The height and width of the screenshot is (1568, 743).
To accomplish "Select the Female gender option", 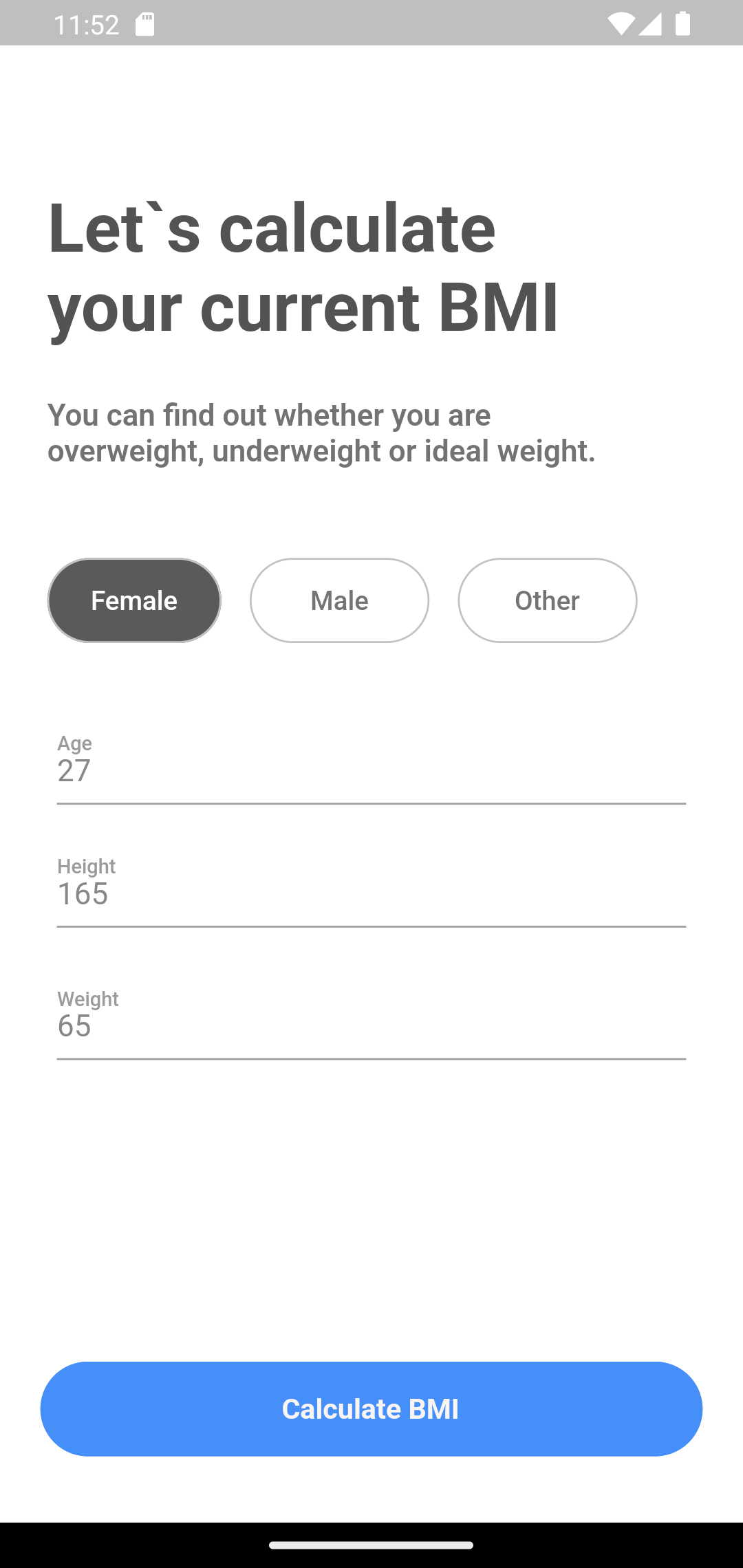I will (x=134, y=600).
